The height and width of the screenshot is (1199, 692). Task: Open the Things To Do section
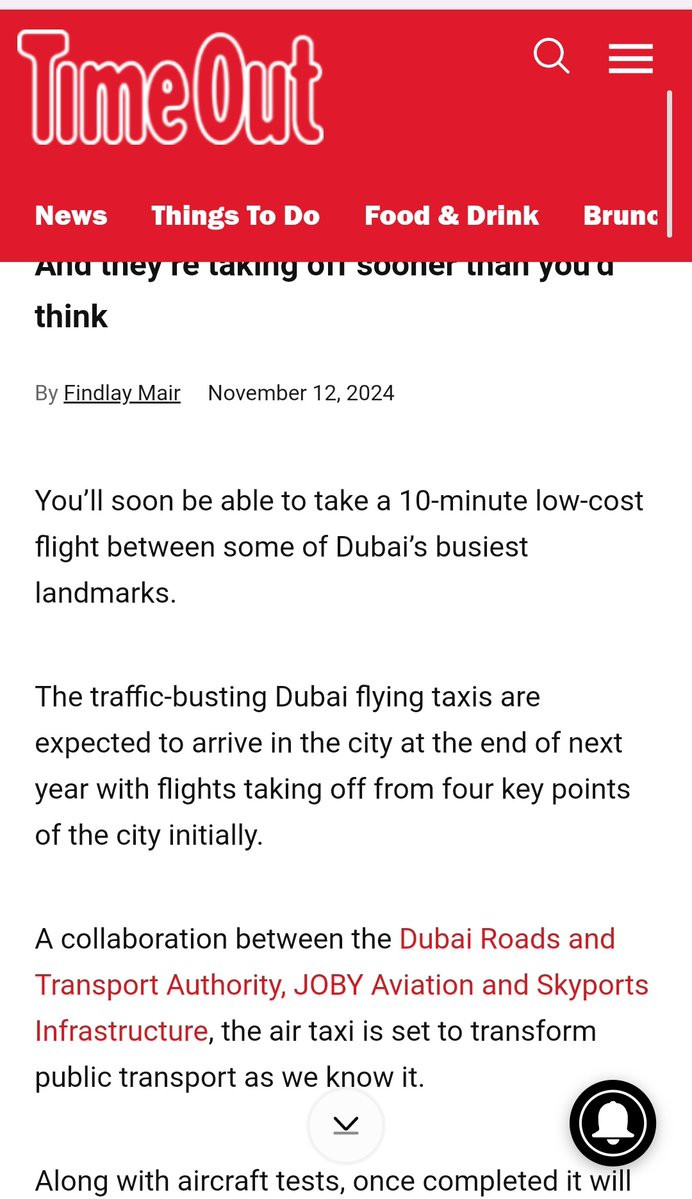click(x=236, y=216)
